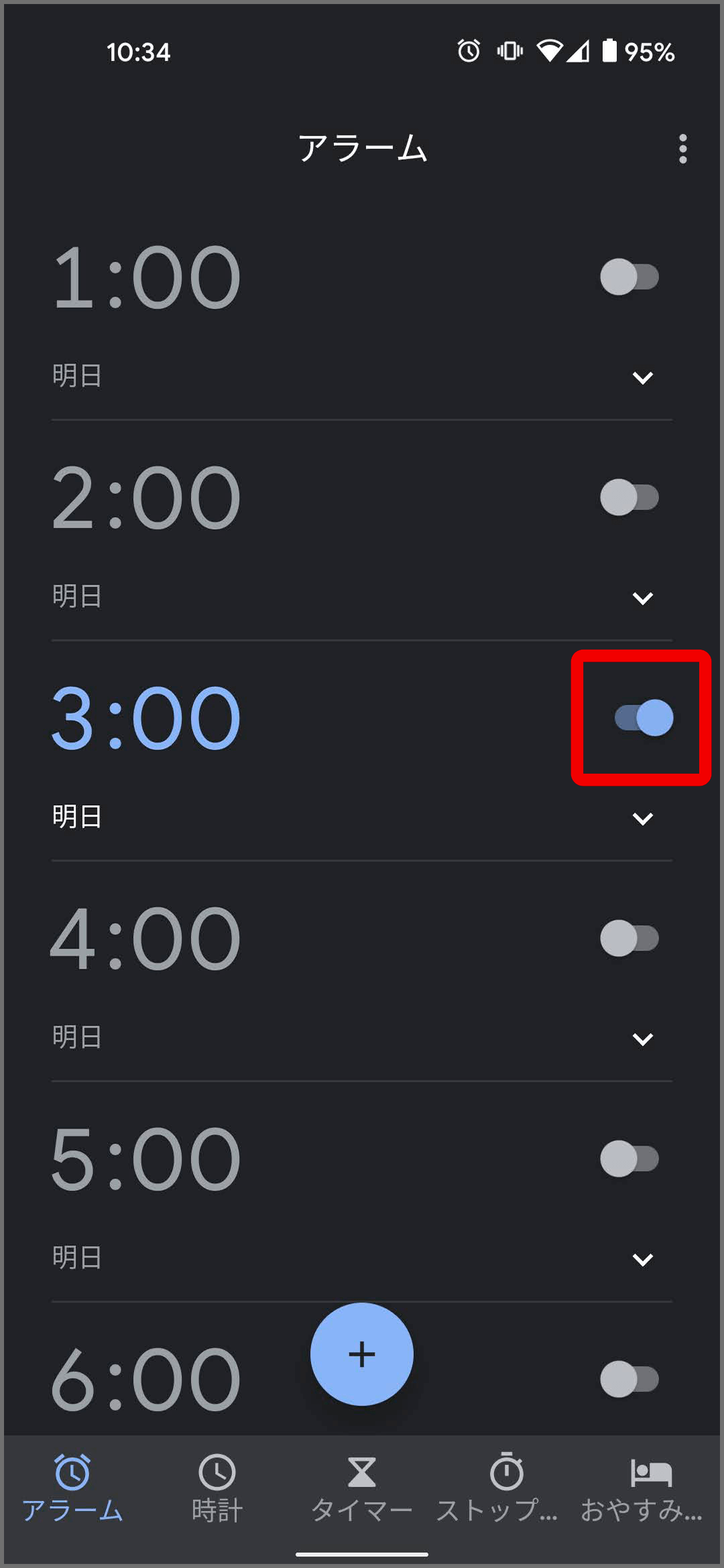Activate the 6:00 alarm toggle
The width and height of the screenshot is (724, 1568).
coord(629,1379)
